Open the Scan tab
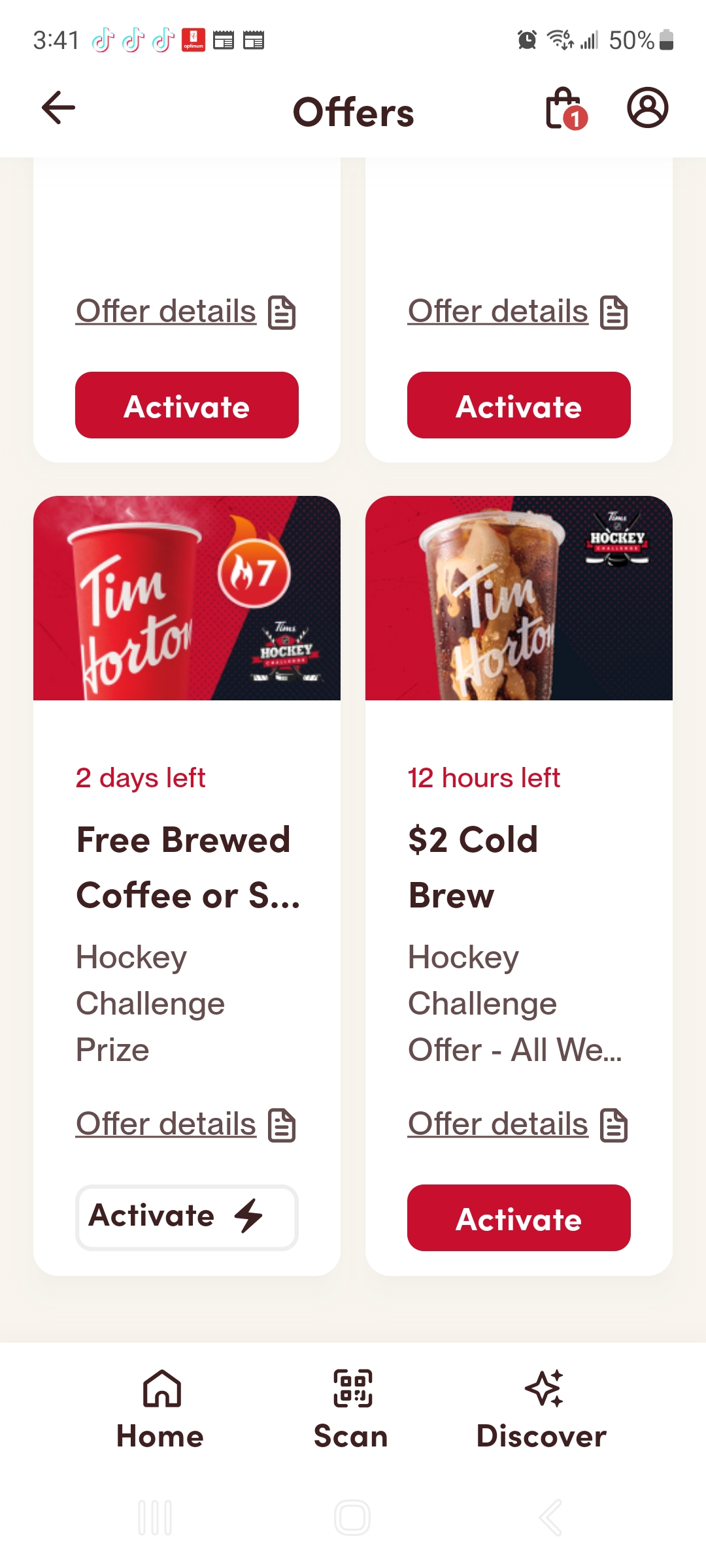 tap(352, 1409)
